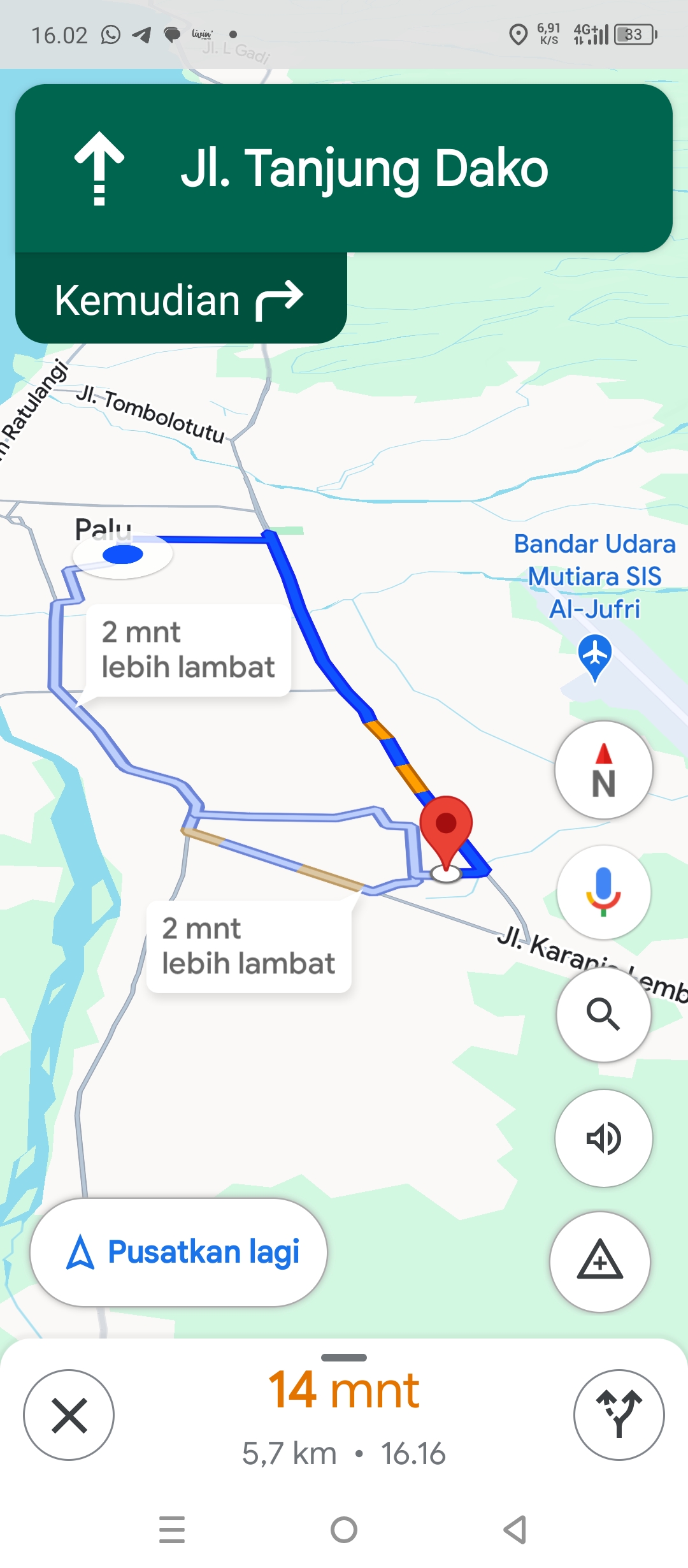
Task: Exit navigation with the X button
Action: tap(69, 1415)
